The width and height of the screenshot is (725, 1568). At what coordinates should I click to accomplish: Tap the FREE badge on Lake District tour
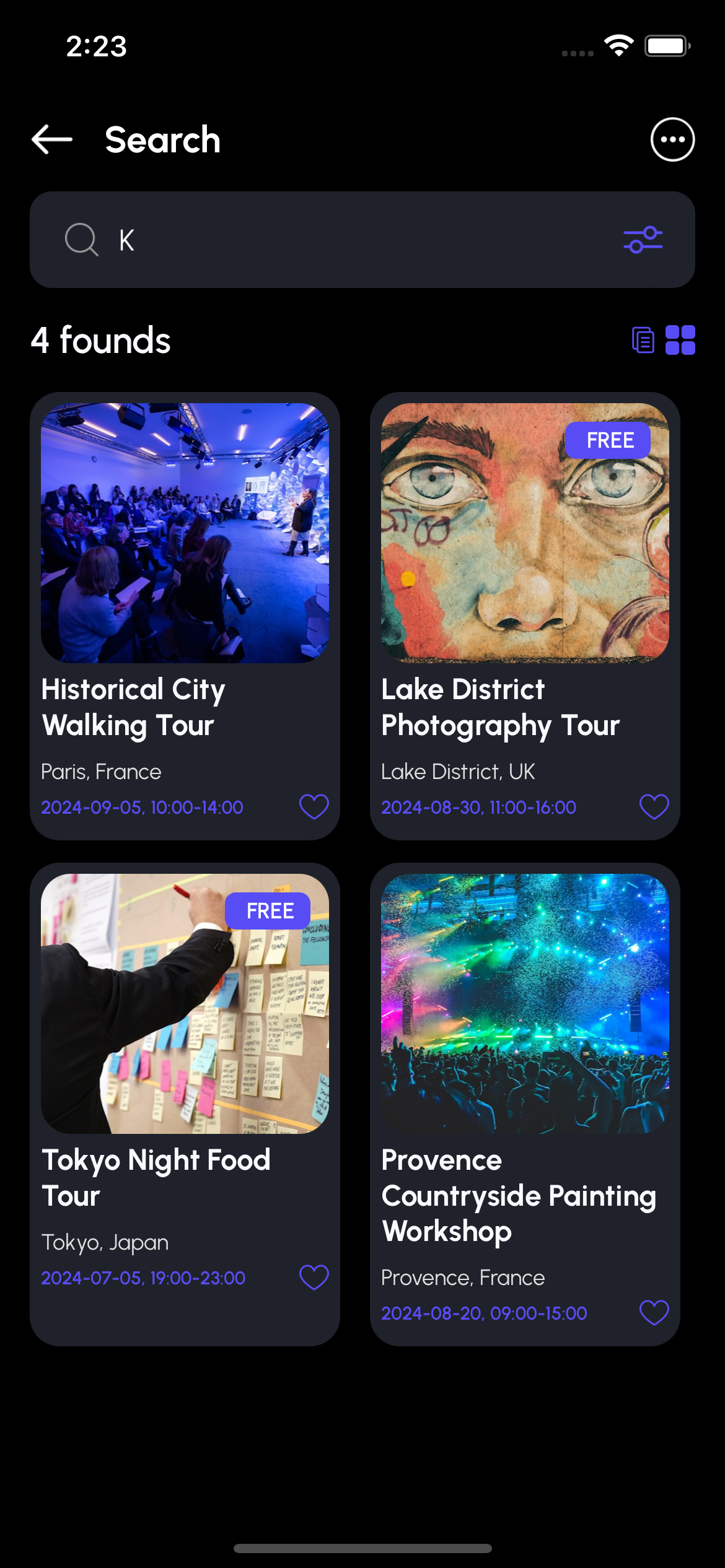coord(608,440)
